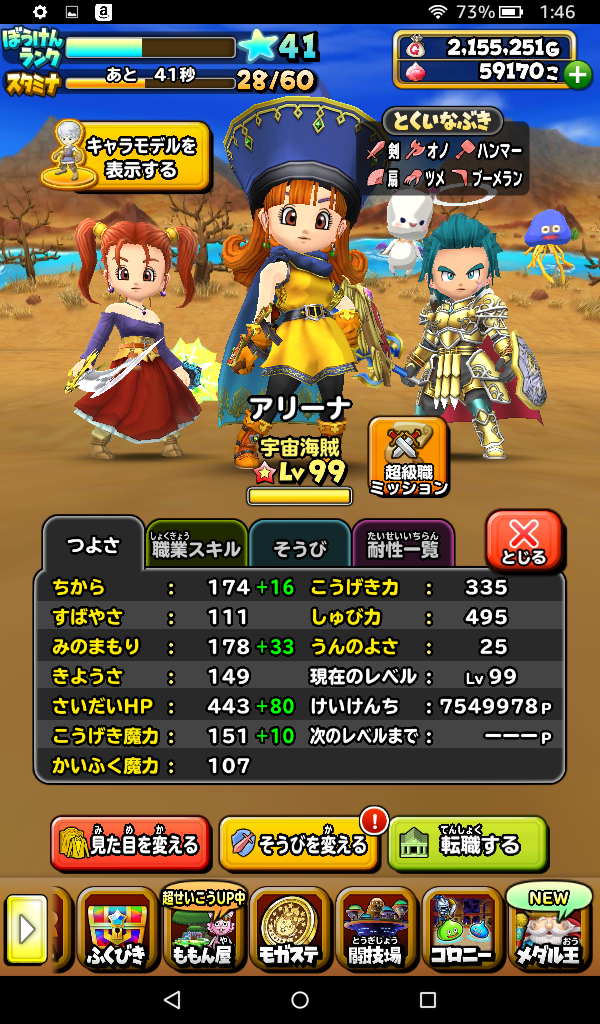The image size is (600, 1024).
Task: Open コロニー menu item
Action: (x=461, y=930)
